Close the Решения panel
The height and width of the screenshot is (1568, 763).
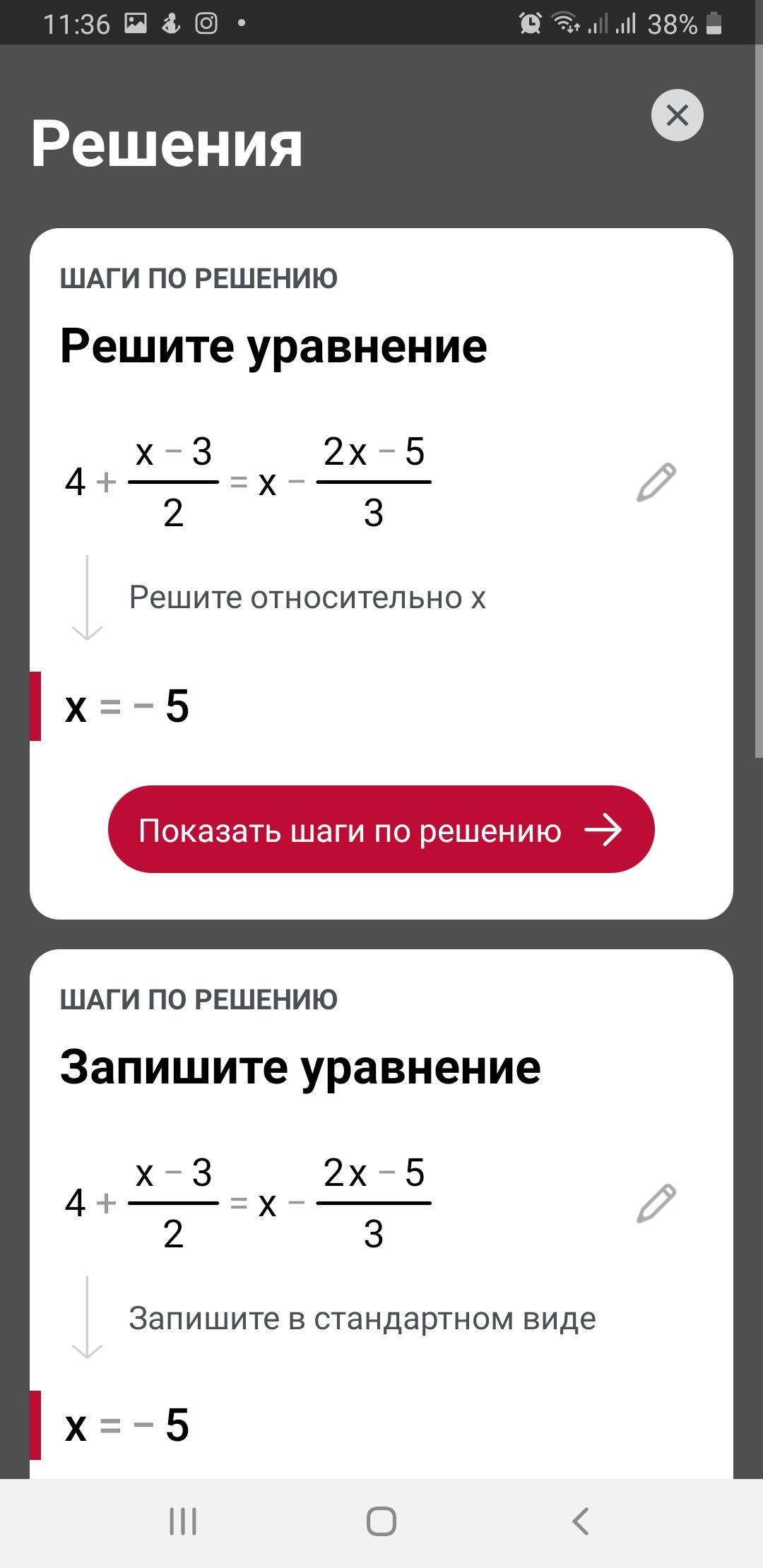[677, 115]
